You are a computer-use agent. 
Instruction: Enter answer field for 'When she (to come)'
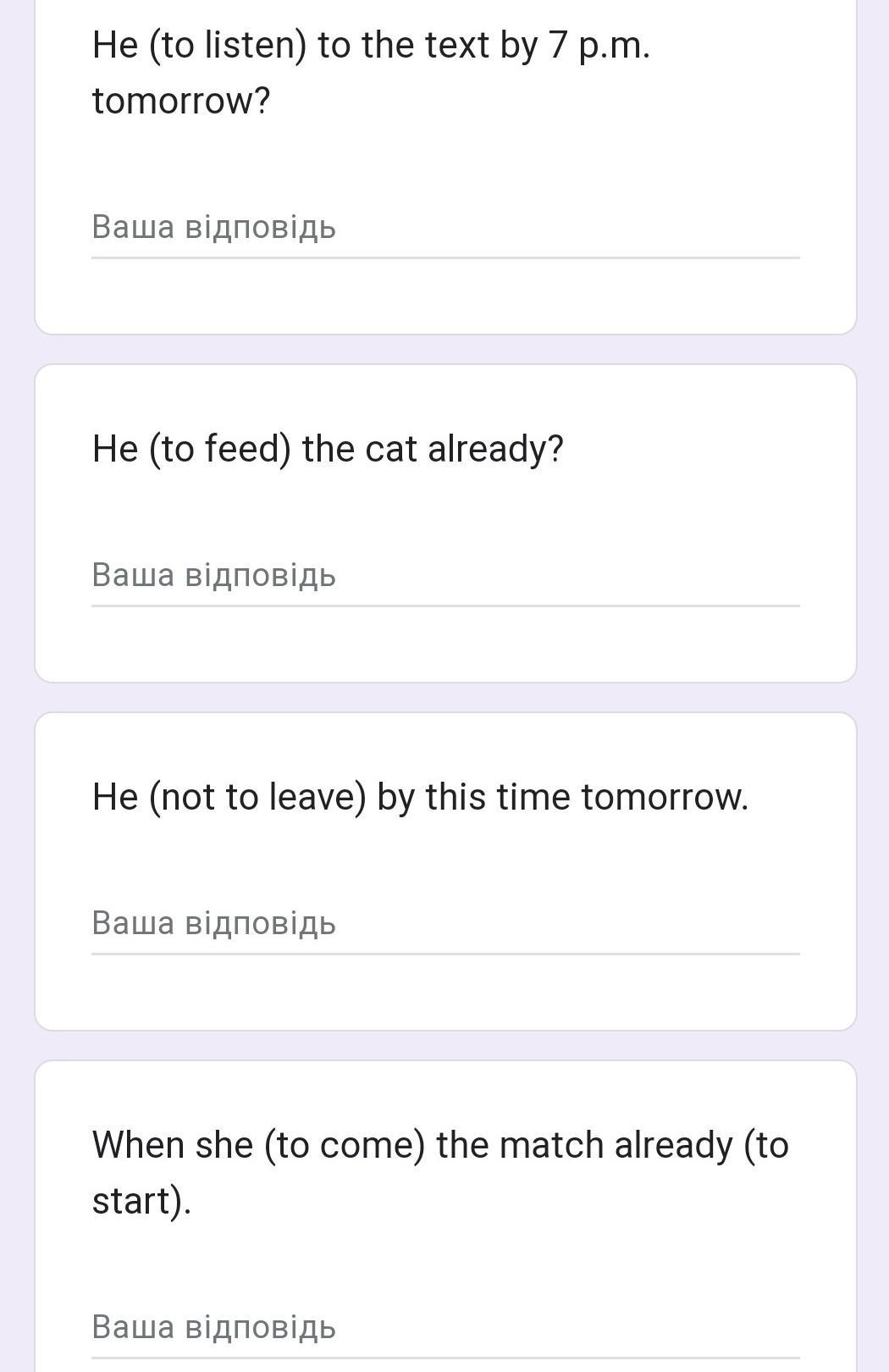(x=444, y=1328)
